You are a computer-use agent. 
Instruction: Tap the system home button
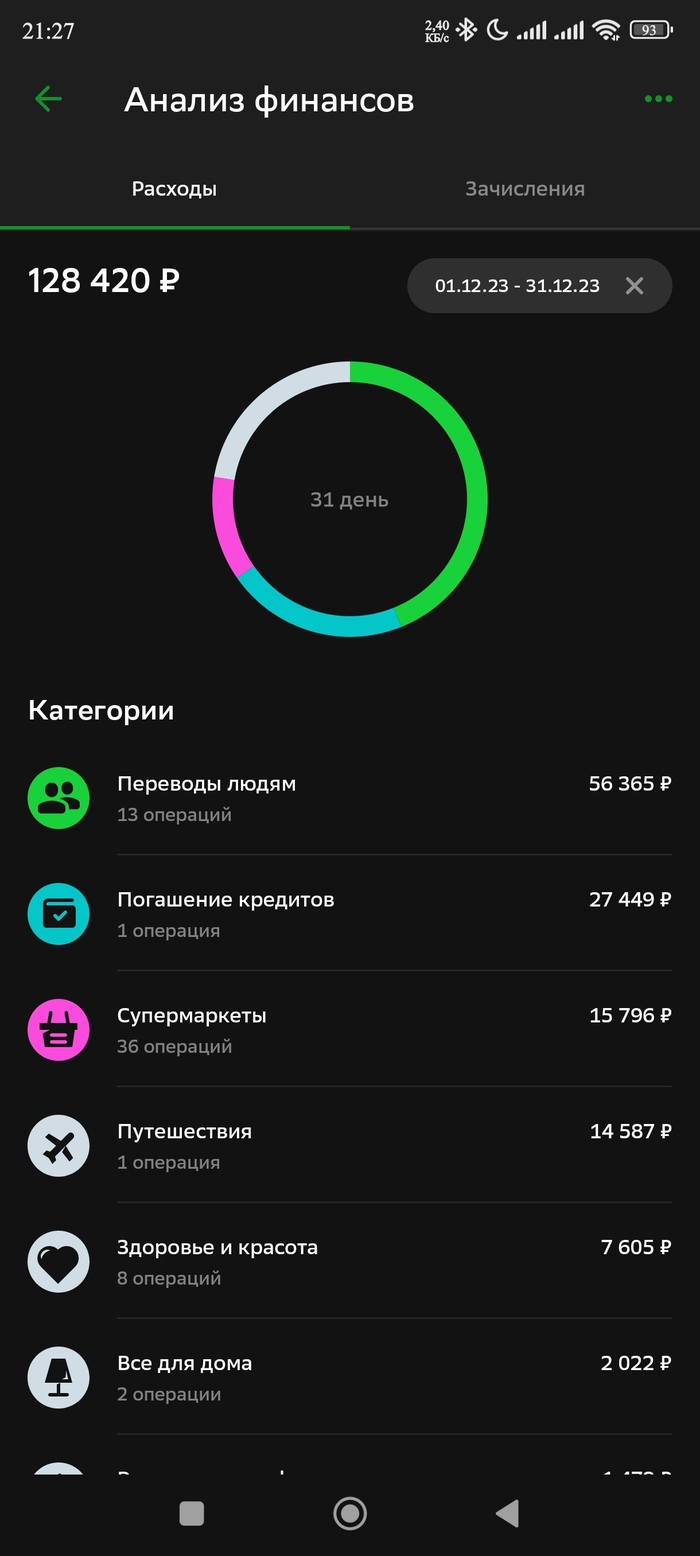pyautogui.click(x=350, y=1513)
